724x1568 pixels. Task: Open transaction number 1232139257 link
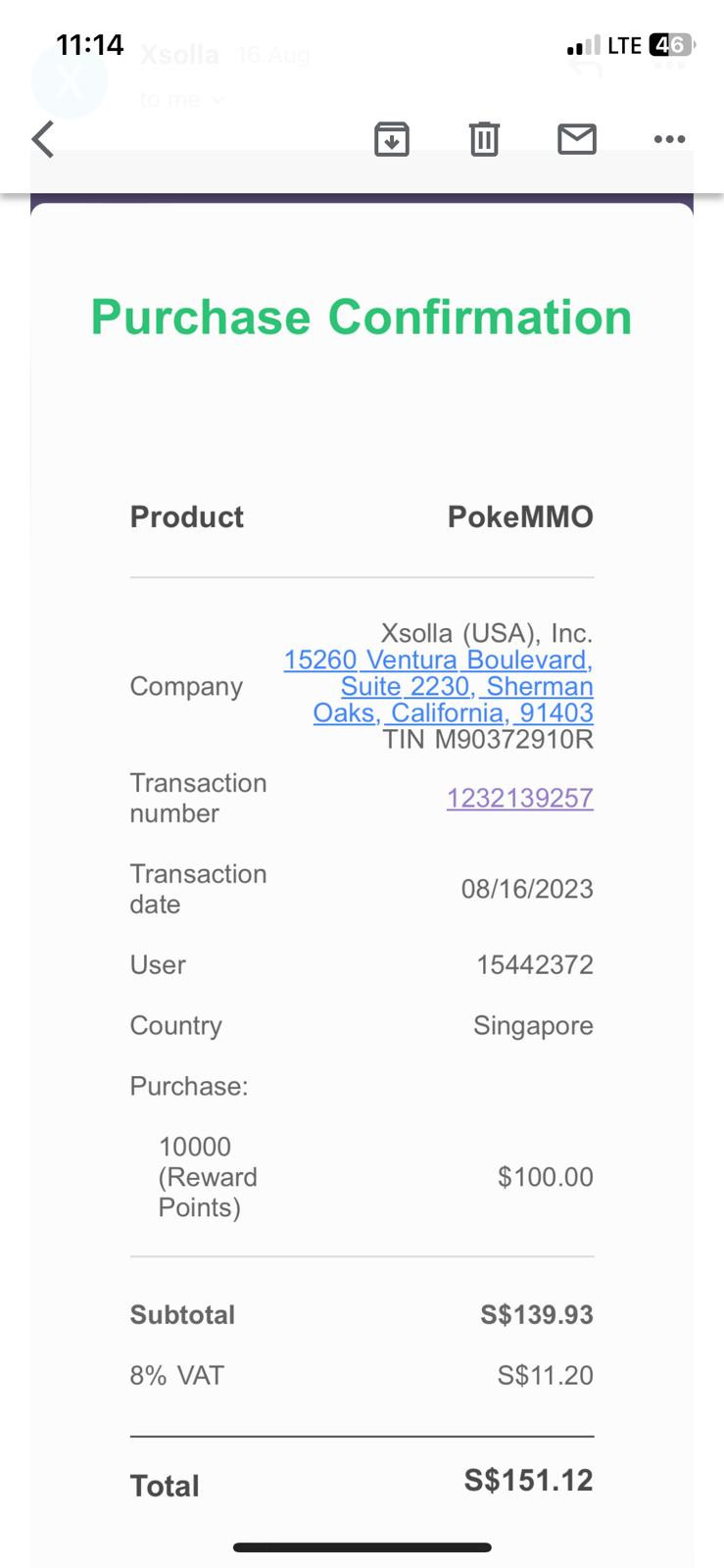pos(520,798)
